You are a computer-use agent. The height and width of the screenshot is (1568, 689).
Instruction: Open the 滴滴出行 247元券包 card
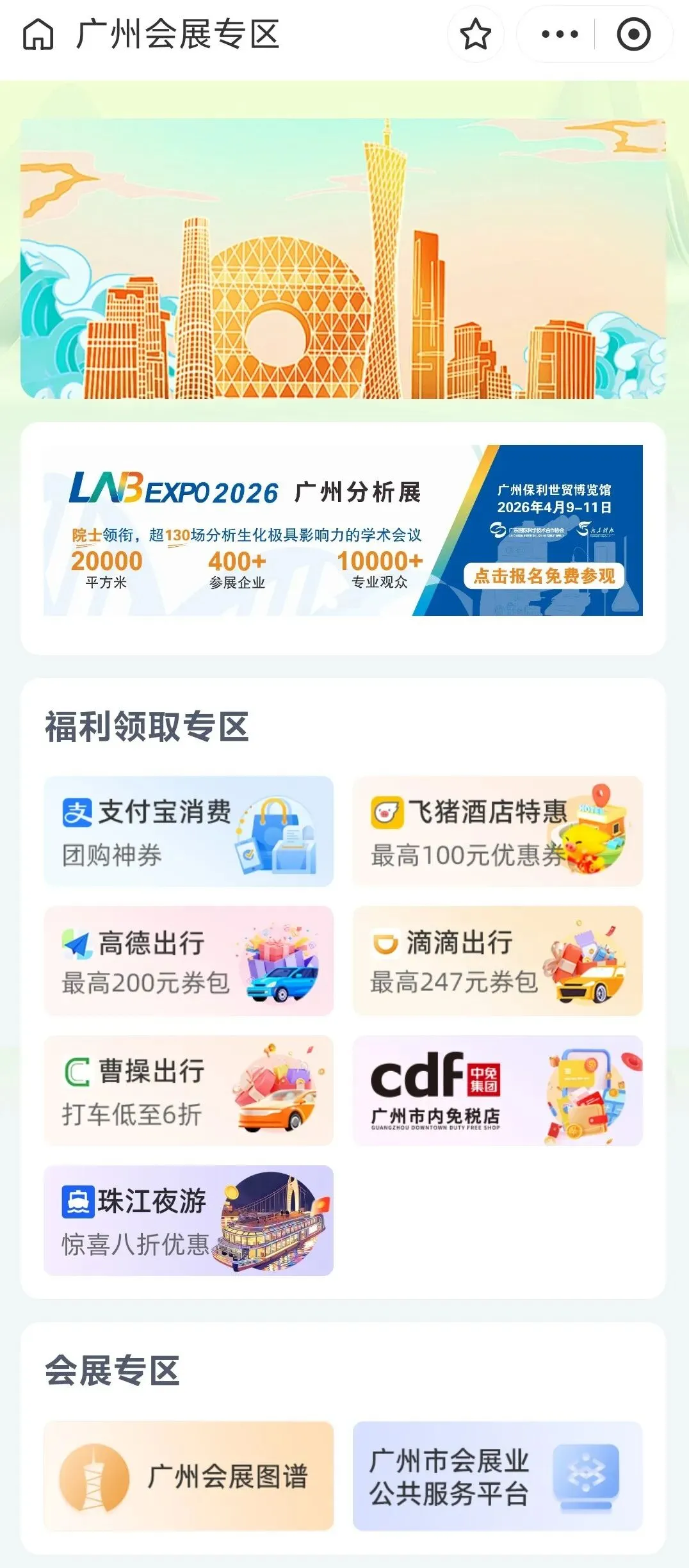497,960
